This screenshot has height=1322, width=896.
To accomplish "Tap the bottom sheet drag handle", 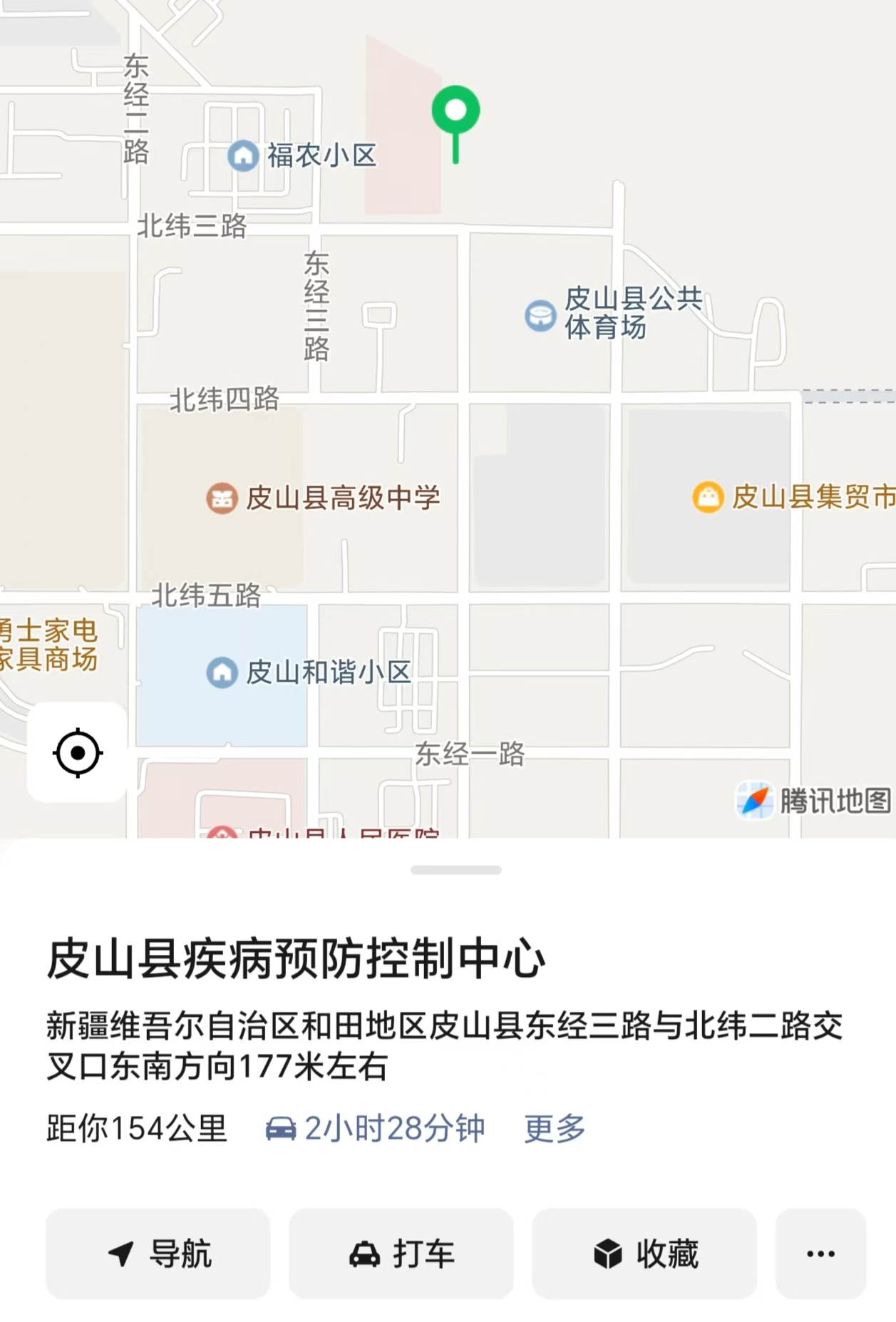I will tap(455, 870).
